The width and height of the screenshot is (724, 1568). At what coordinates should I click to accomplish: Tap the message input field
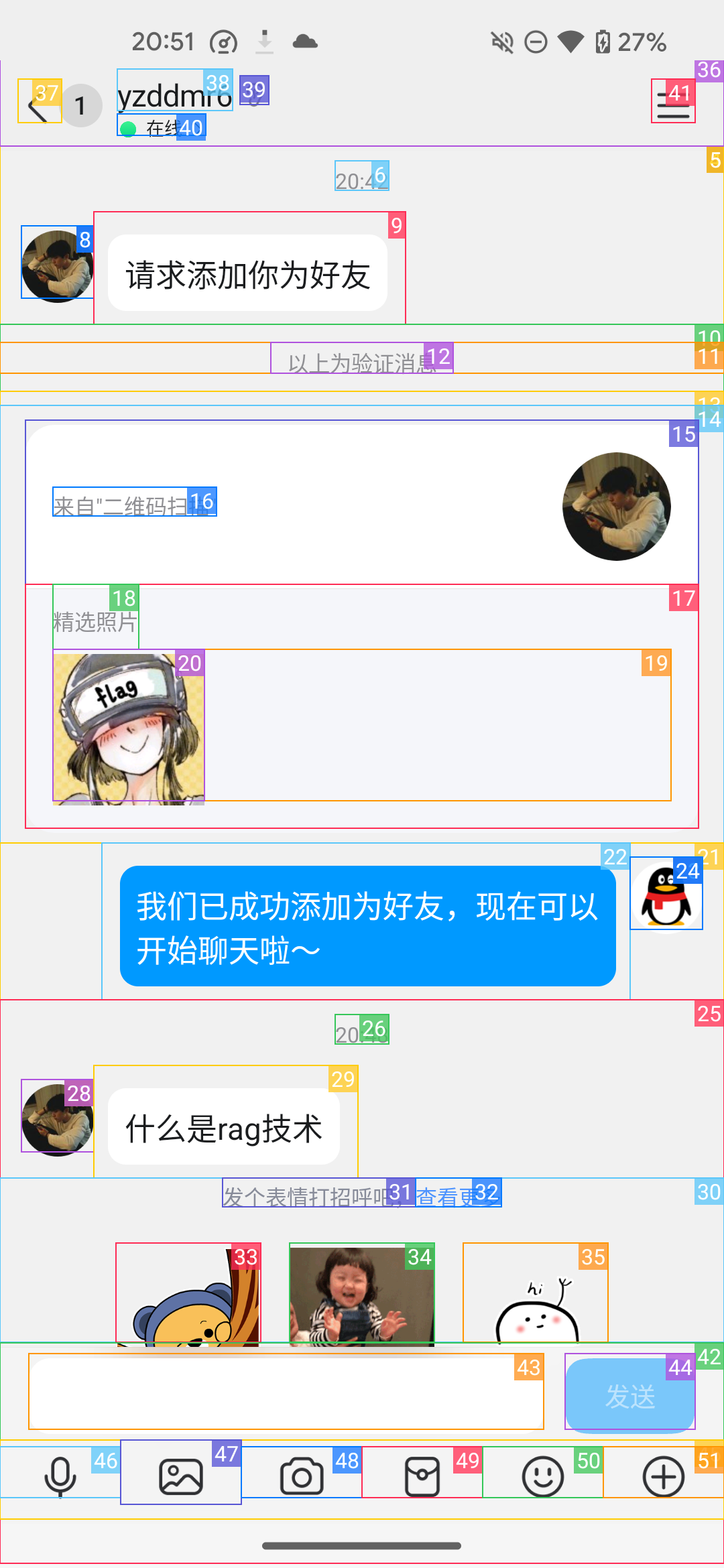(286, 1392)
